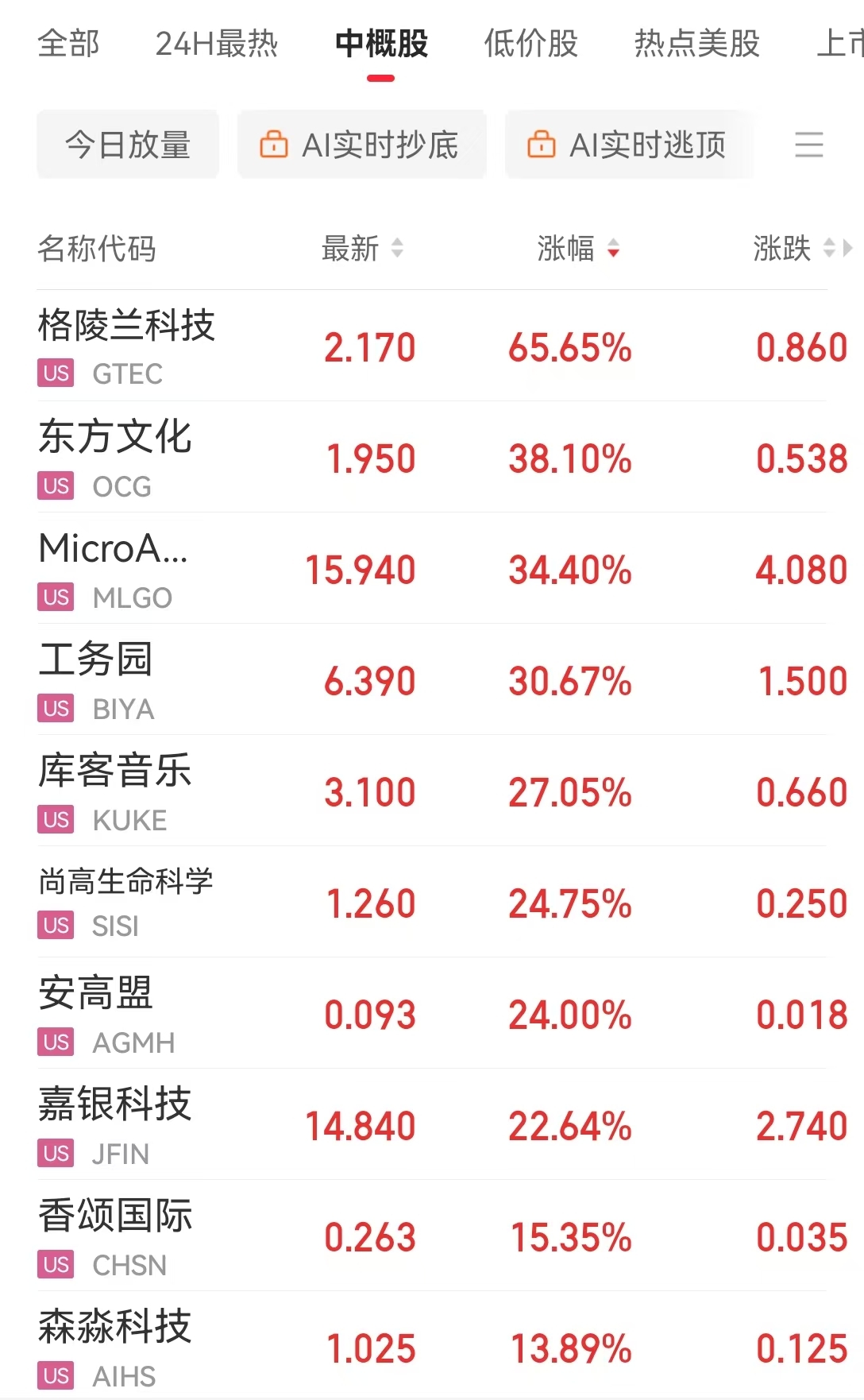View 尚高生命科学 SISI stock details
Viewport: 864px width, 1400px height.
point(432,903)
